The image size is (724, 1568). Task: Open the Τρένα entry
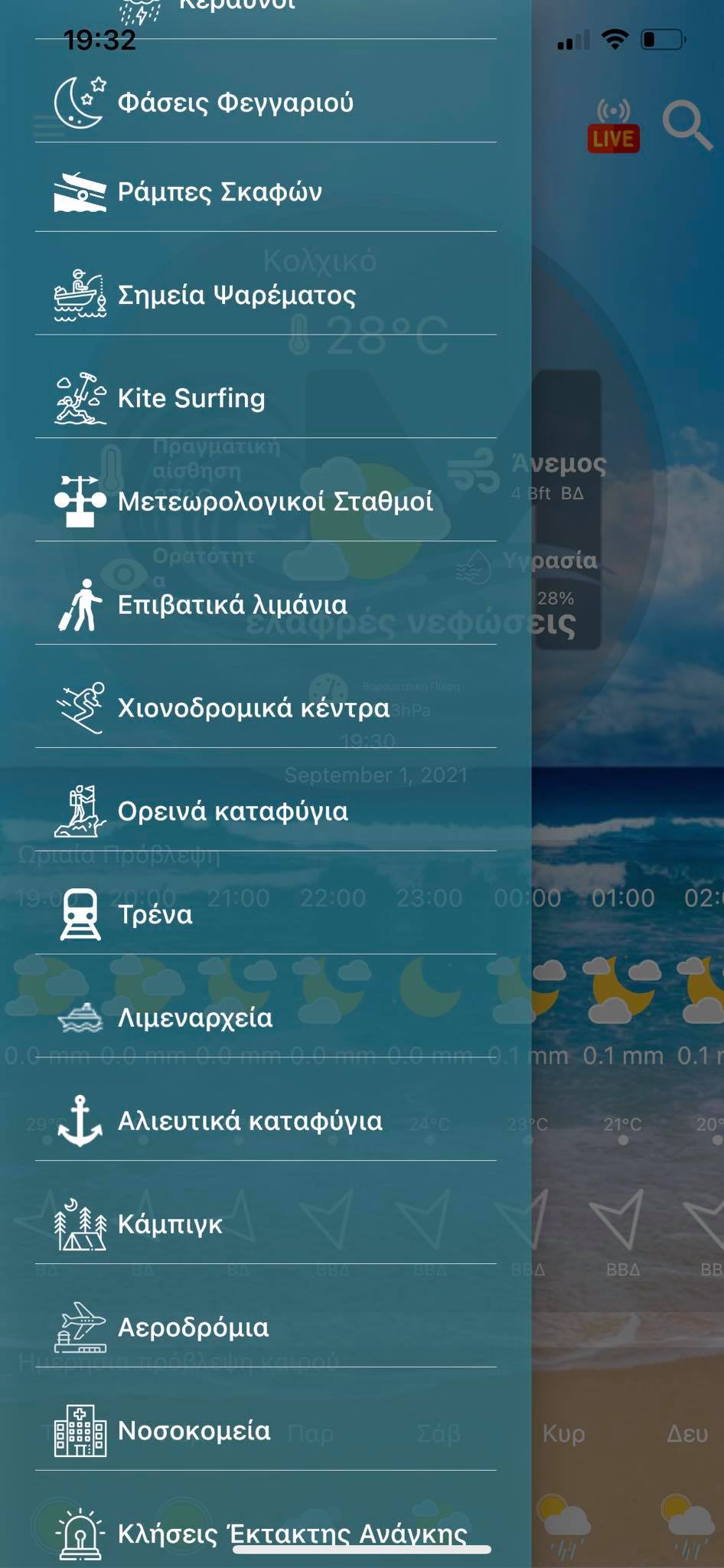[x=155, y=915]
